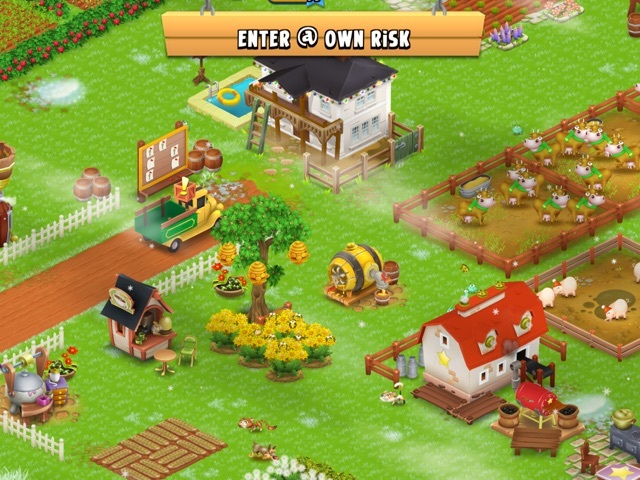Tap the beehive tree
Screen dimensions: 640x480
[260, 240]
